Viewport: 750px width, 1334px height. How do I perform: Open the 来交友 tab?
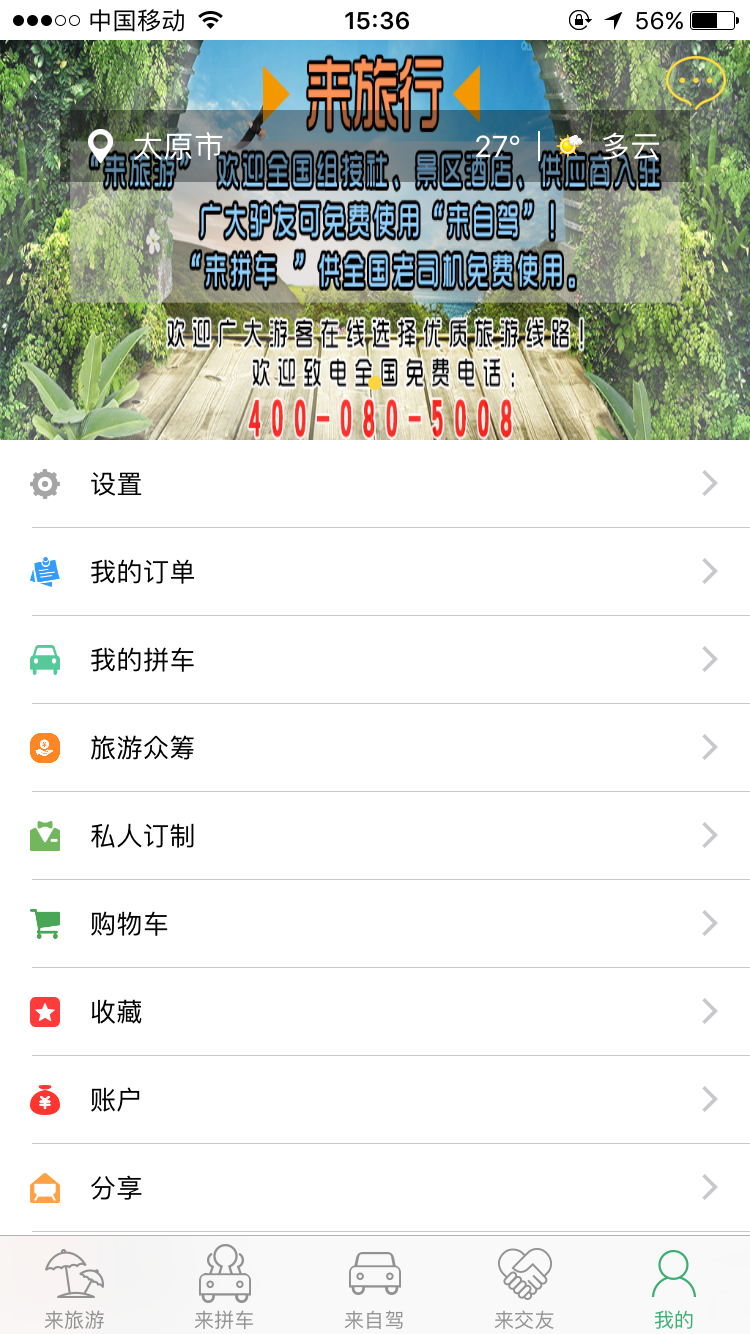(524, 1285)
